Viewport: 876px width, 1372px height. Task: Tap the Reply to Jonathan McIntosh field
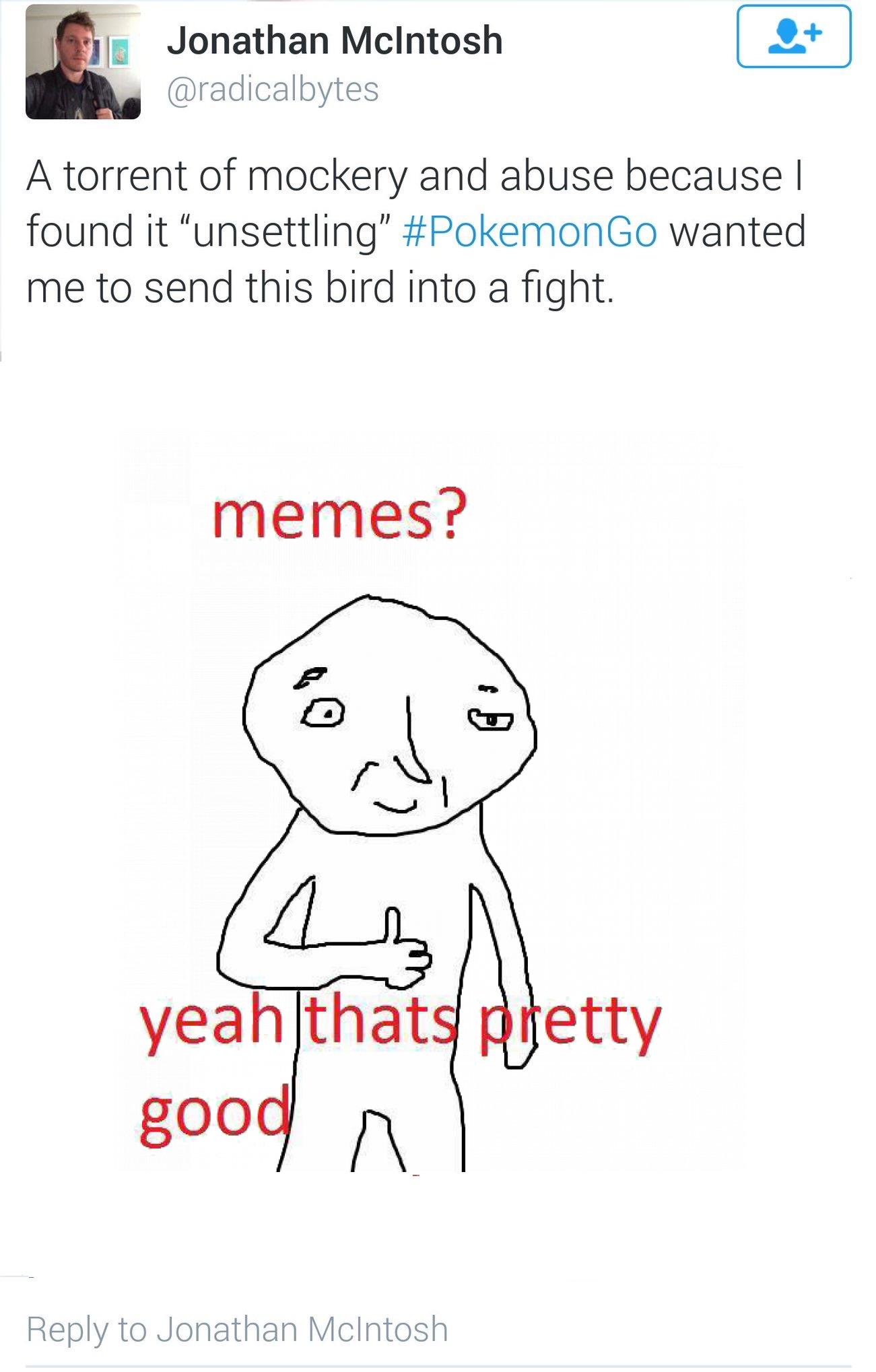click(237, 1329)
